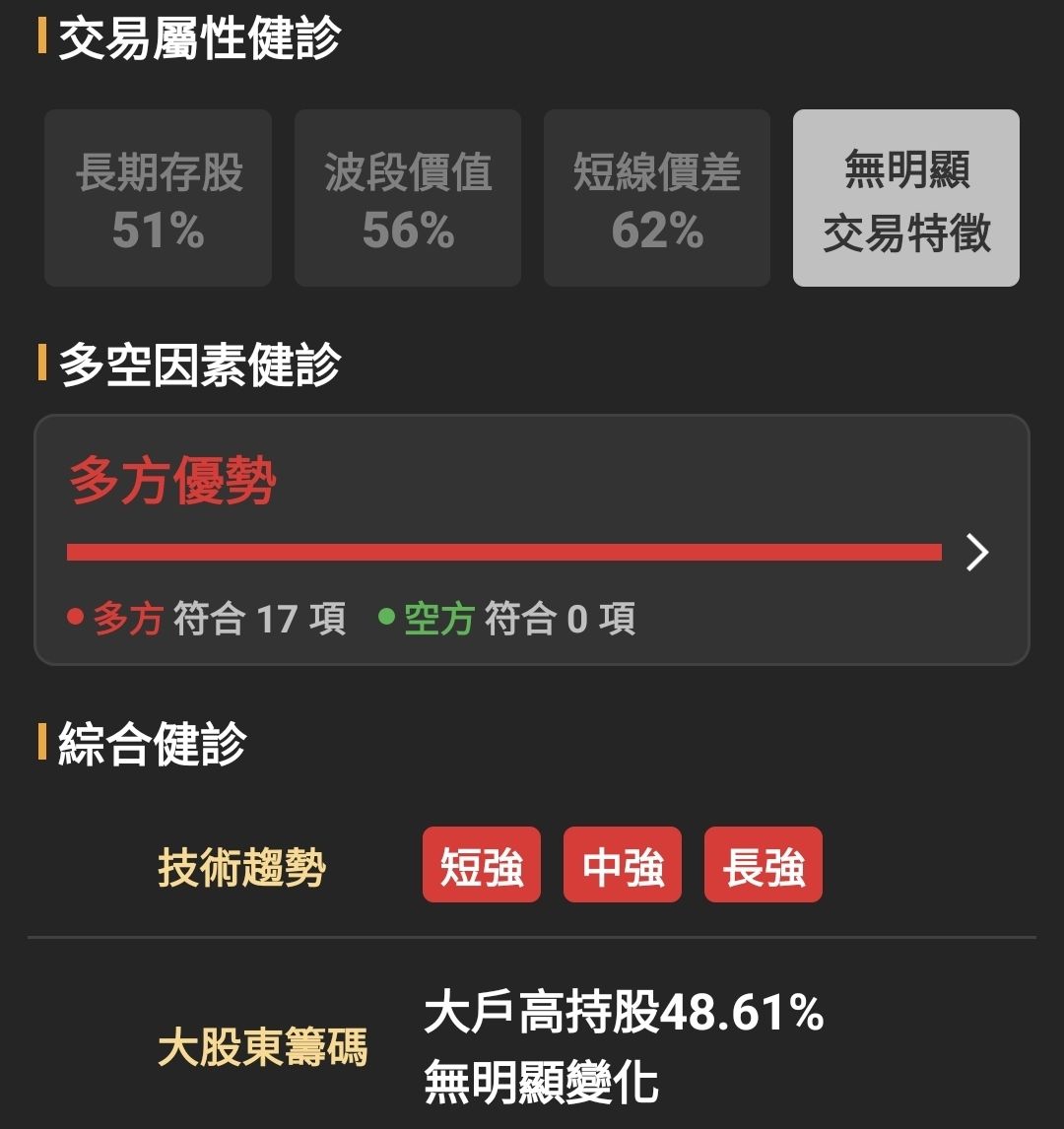
Task: Open the 多方優勢 factor details card
Action: coord(532,539)
